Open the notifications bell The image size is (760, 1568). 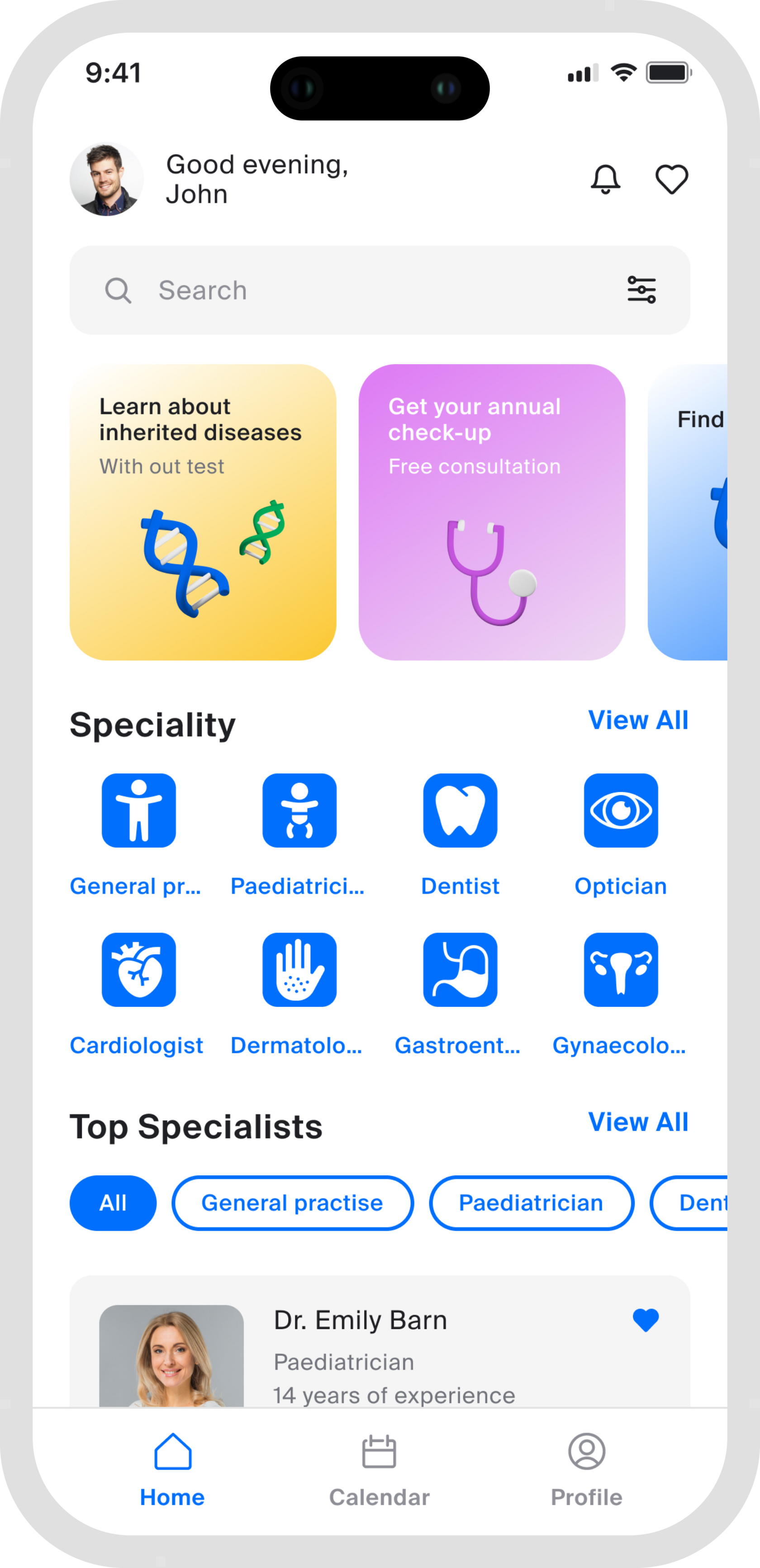(x=605, y=180)
